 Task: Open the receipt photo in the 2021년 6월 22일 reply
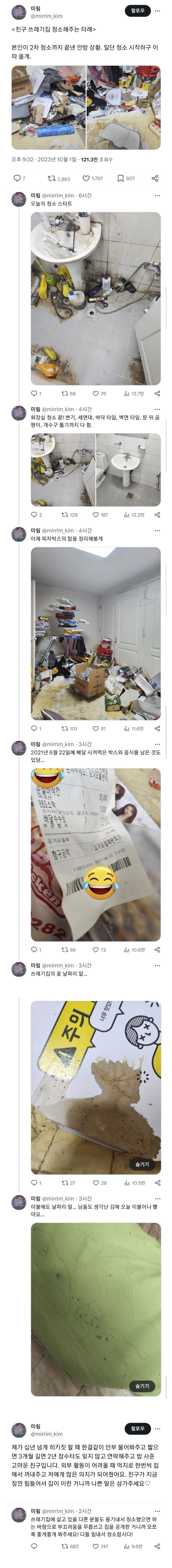tap(95, 855)
